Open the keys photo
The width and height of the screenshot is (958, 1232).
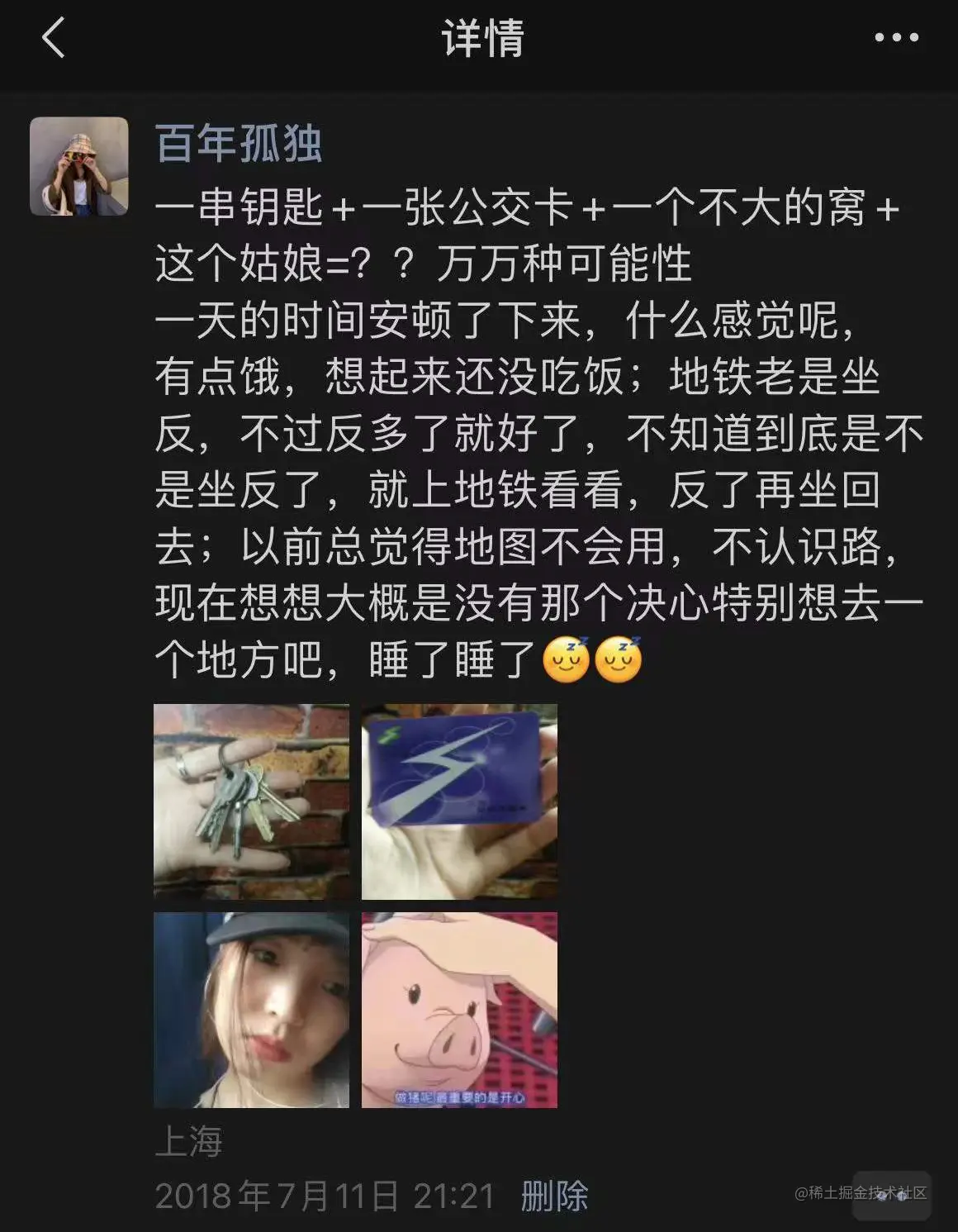click(251, 802)
